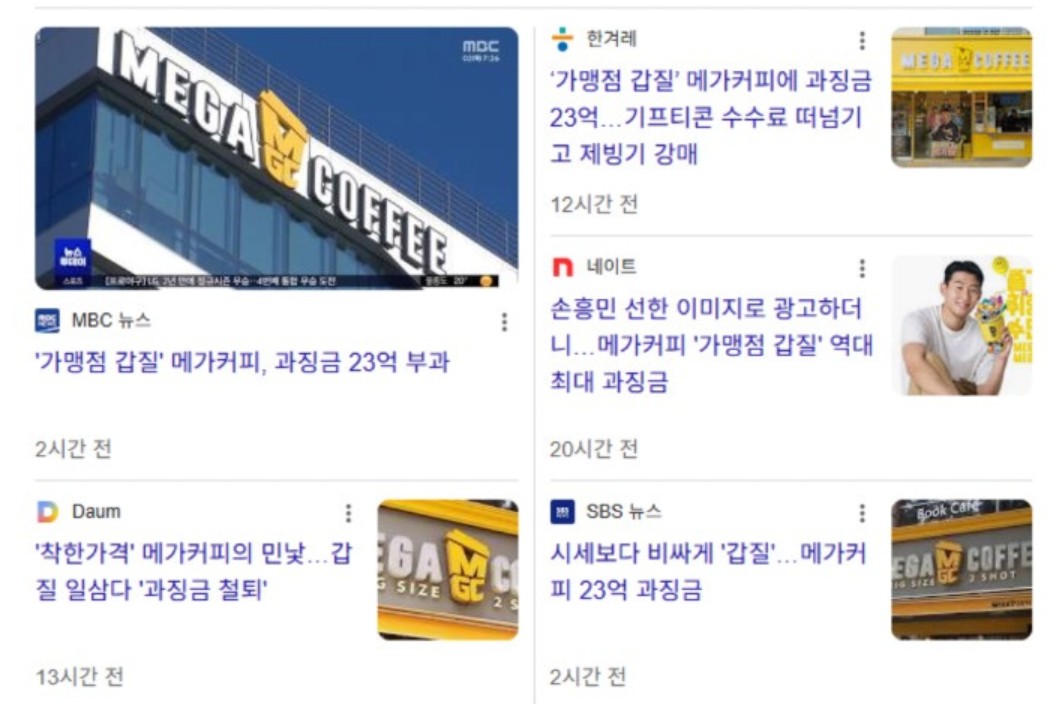Tap the 한겨레 yellow storefront thumbnail

pos(961,97)
